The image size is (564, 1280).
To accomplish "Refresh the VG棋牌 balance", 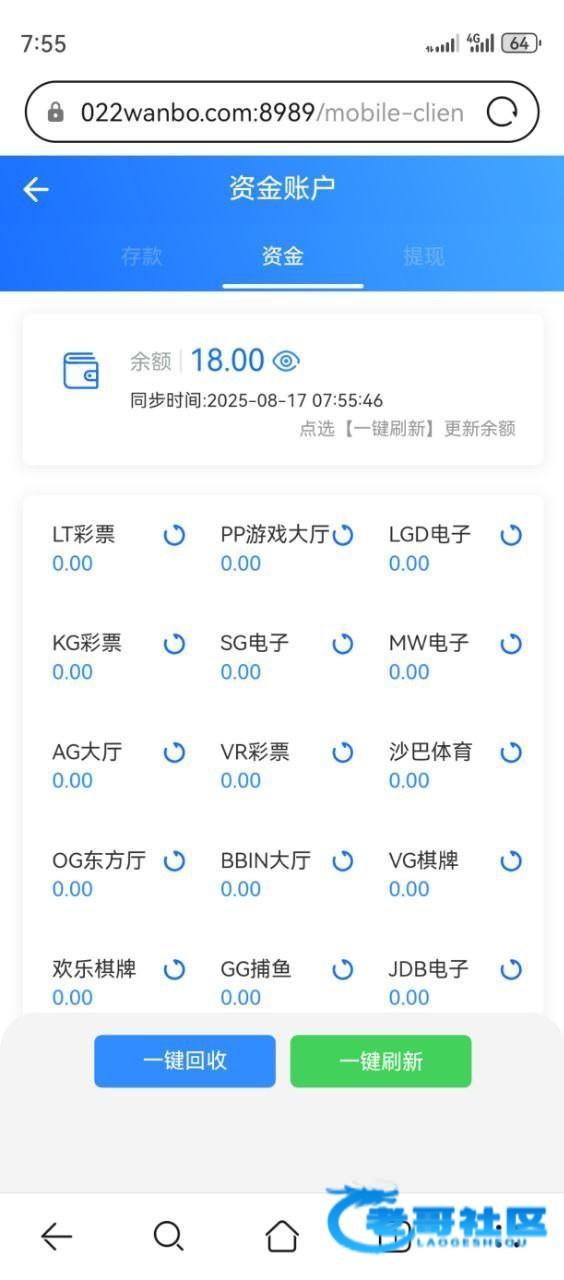I will (x=511, y=860).
